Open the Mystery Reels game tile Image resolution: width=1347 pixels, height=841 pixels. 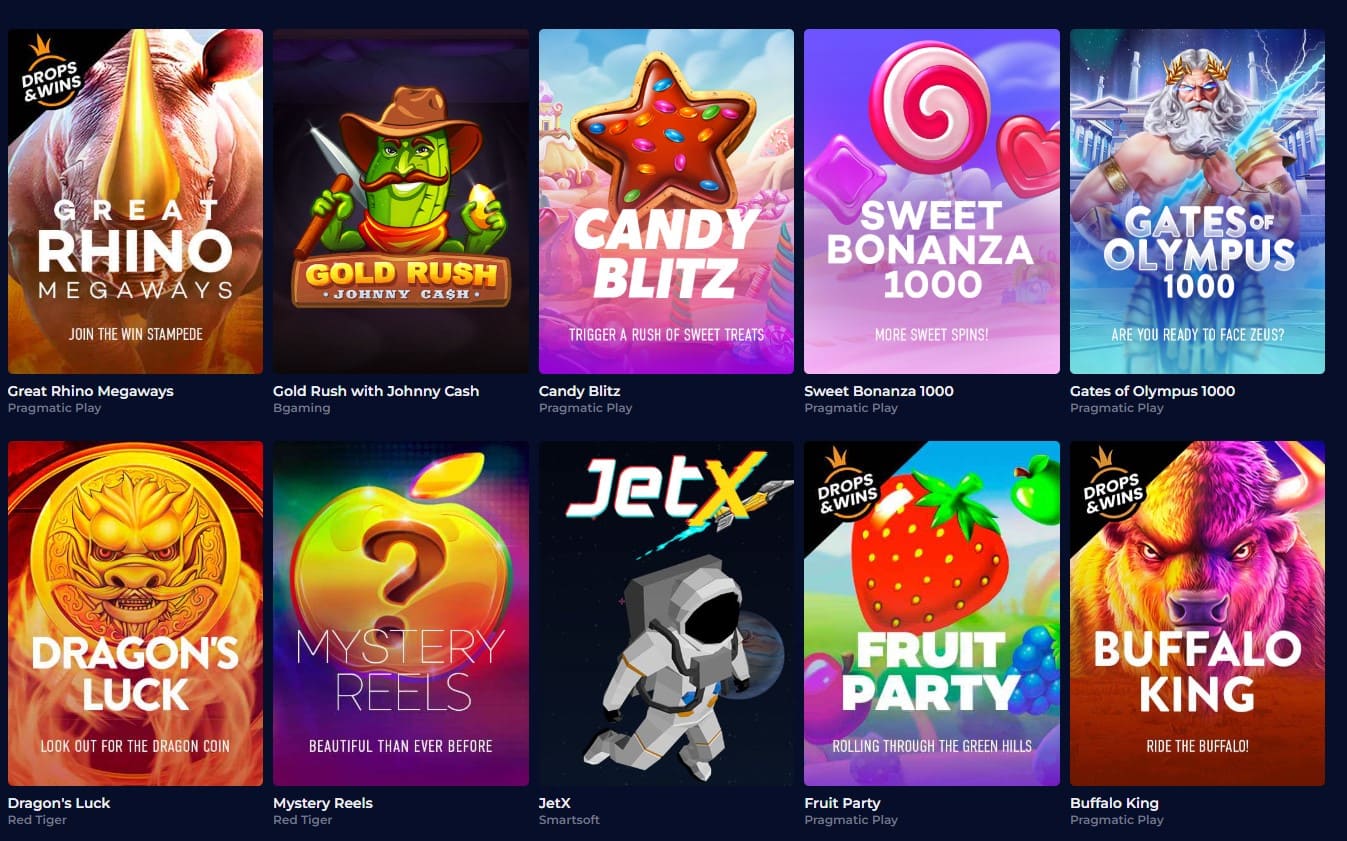point(400,613)
